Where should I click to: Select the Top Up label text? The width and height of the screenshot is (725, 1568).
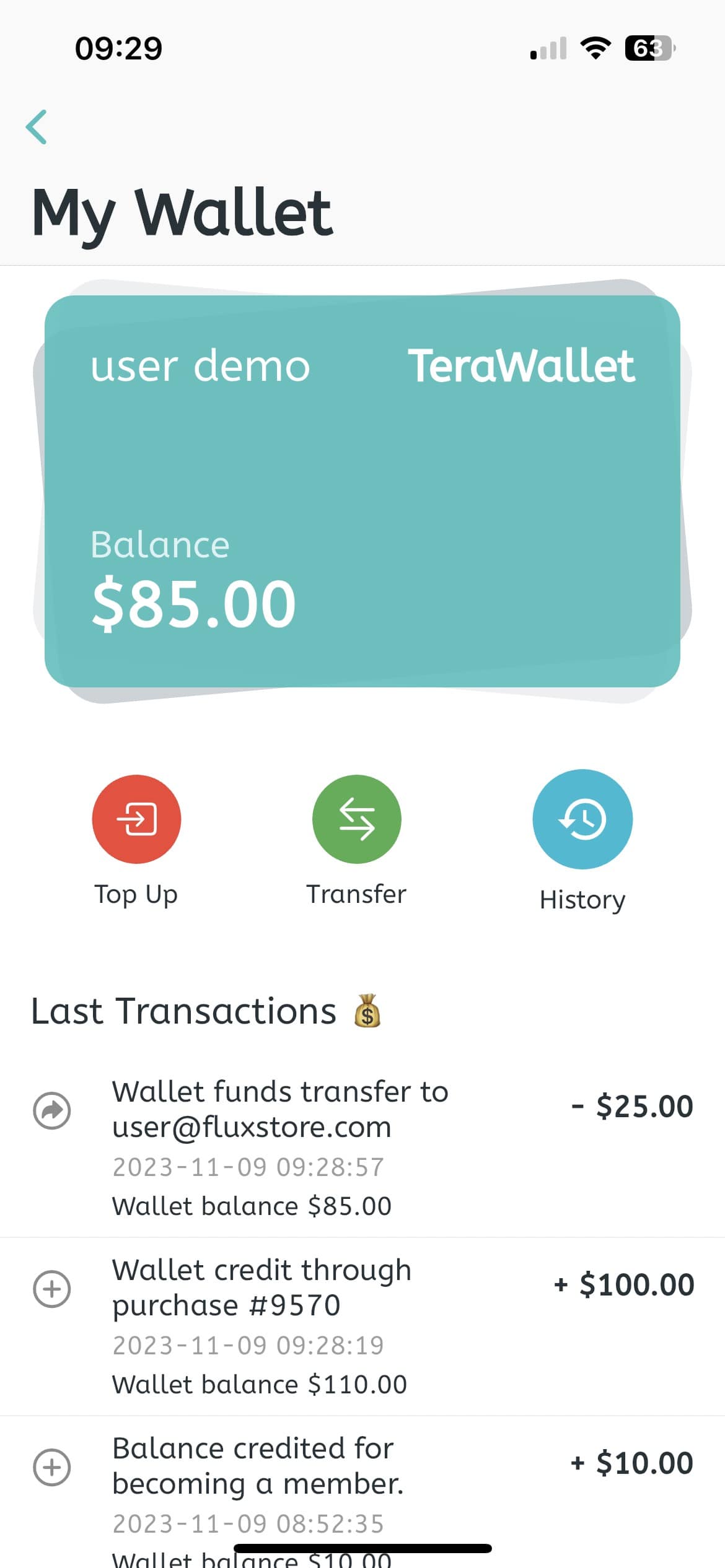136,893
